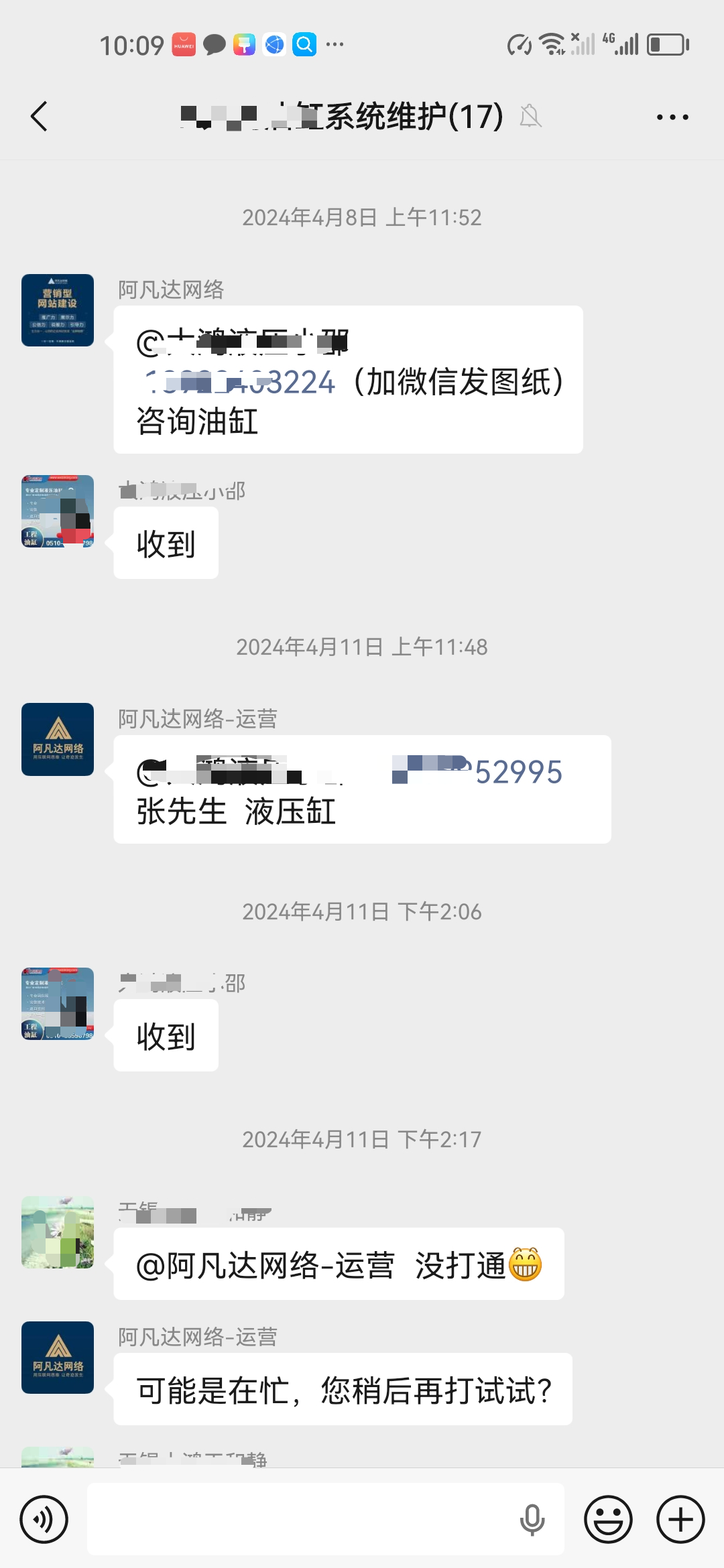Go back from the group chat
Viewport: 724px width, 1568px height.
tap(39, 117)
